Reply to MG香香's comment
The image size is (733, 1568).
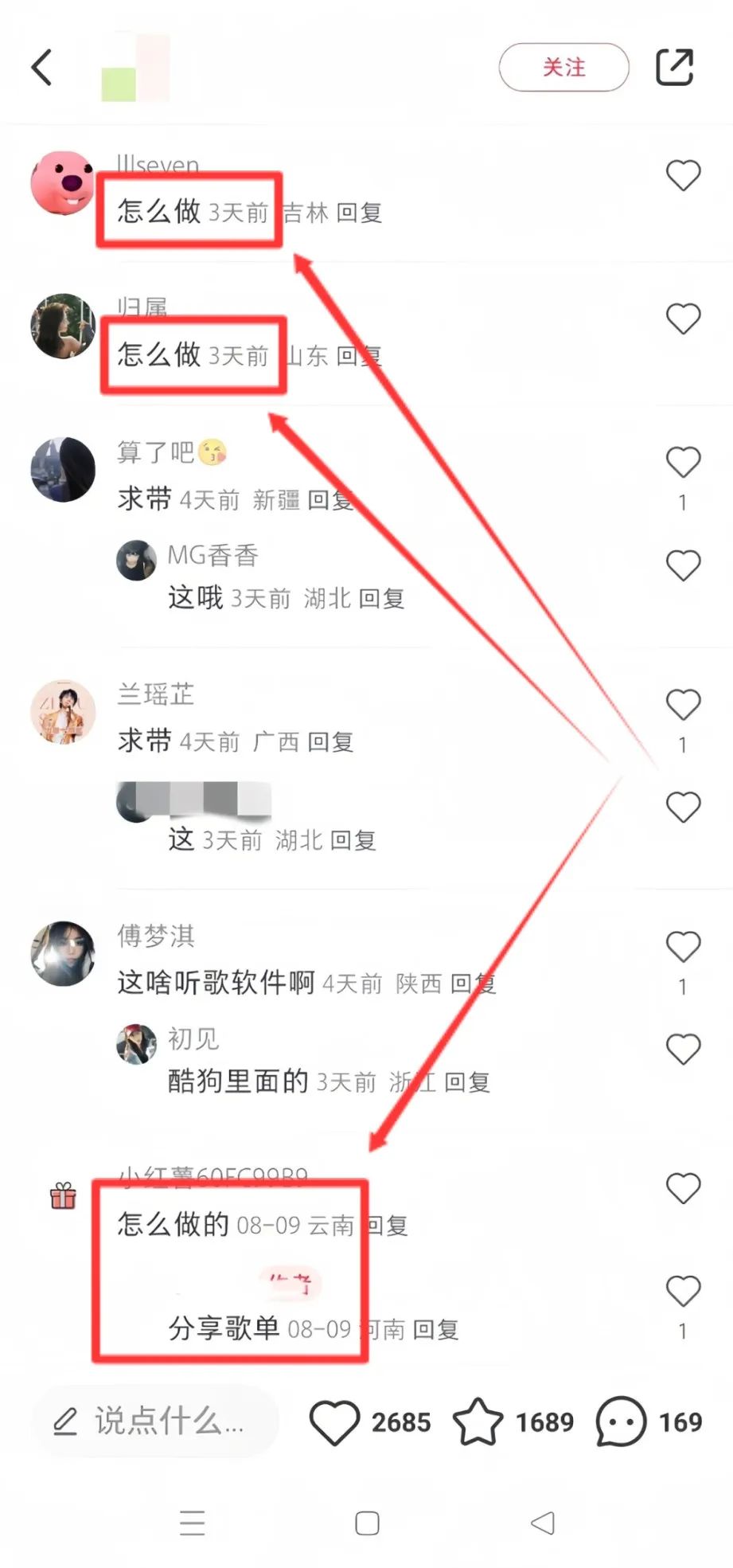point(381,598)
